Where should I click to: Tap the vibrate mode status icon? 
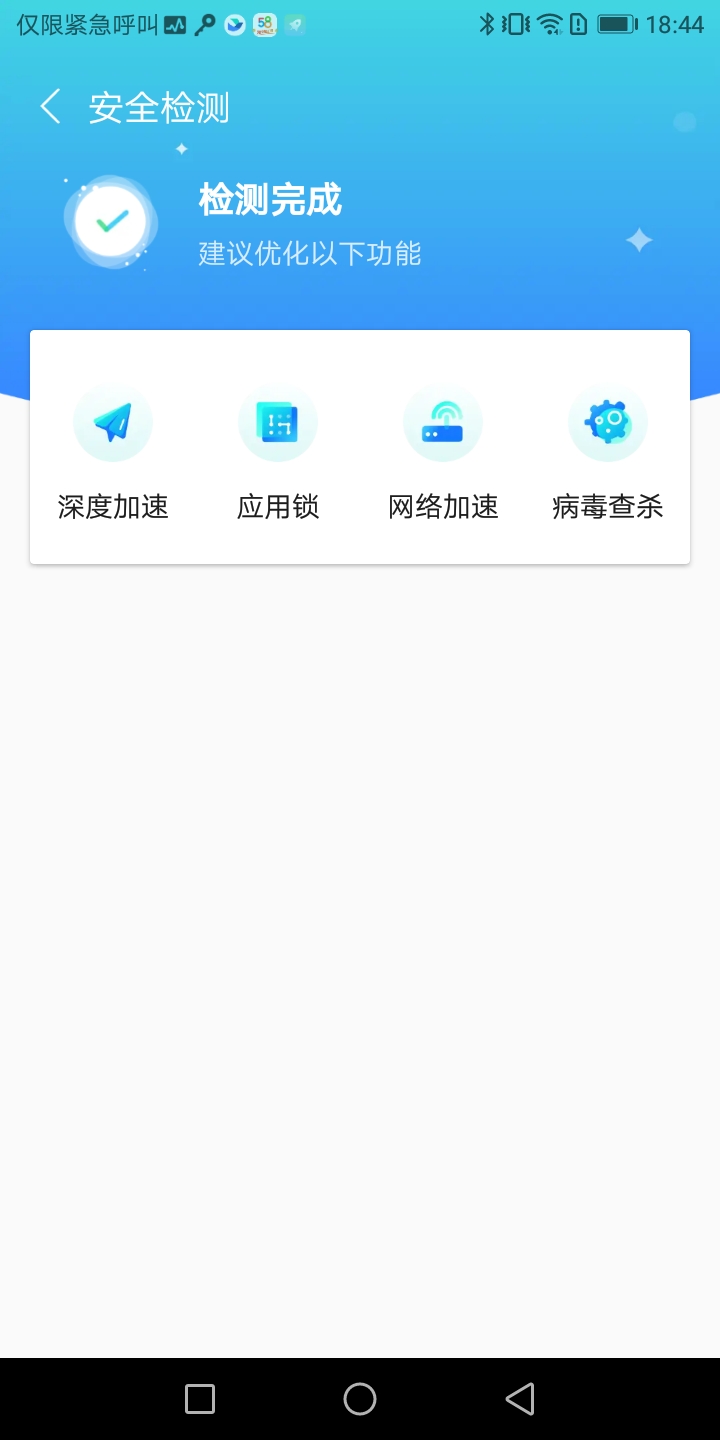tap(514, 24)
